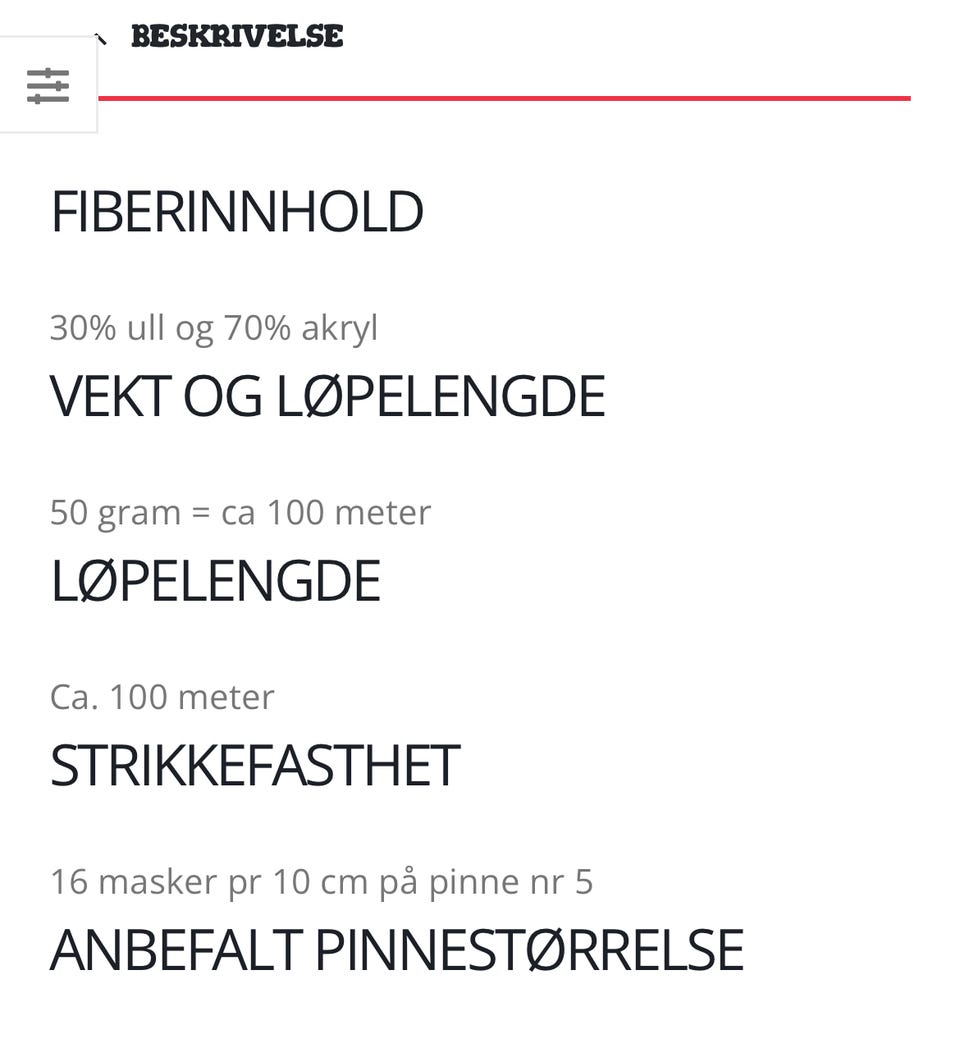Screen dimensions: 960x1048
Task: Collapse the ANBEFALT PINNESTØRRELSE section
Action: [398, 946]
